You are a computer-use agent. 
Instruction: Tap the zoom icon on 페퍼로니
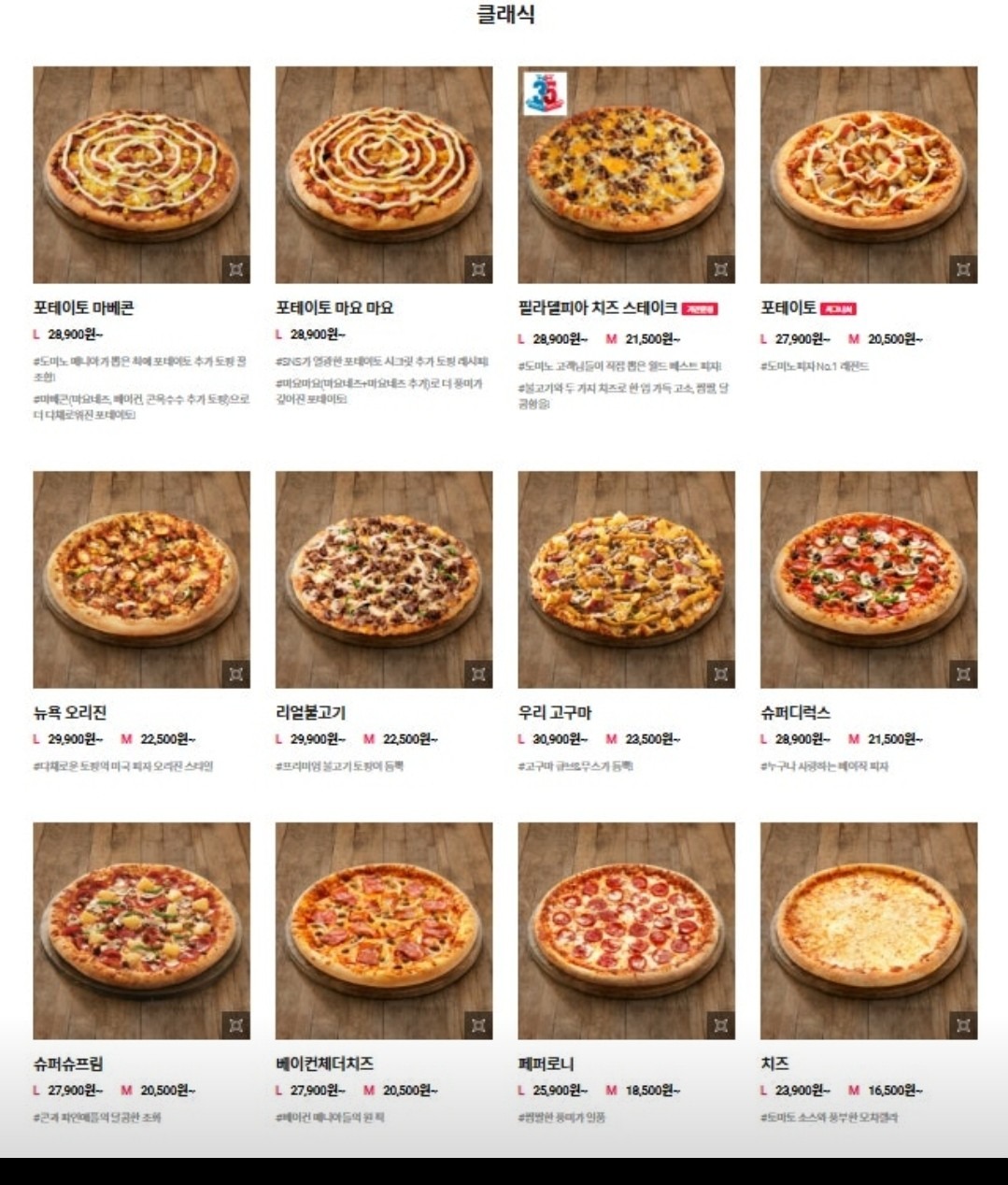[720, 1025]
